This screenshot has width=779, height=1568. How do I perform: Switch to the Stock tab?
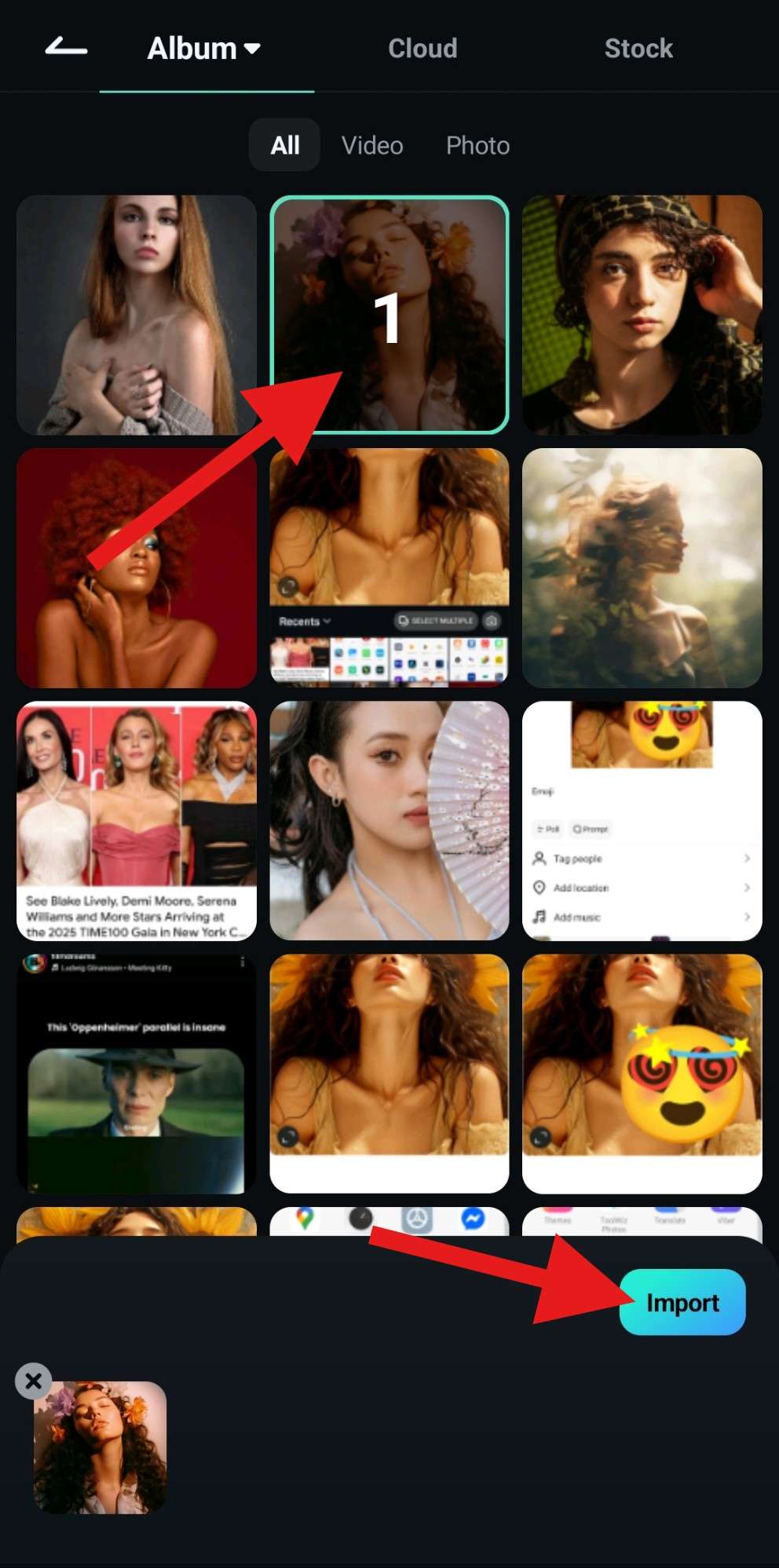pos(638,49)
